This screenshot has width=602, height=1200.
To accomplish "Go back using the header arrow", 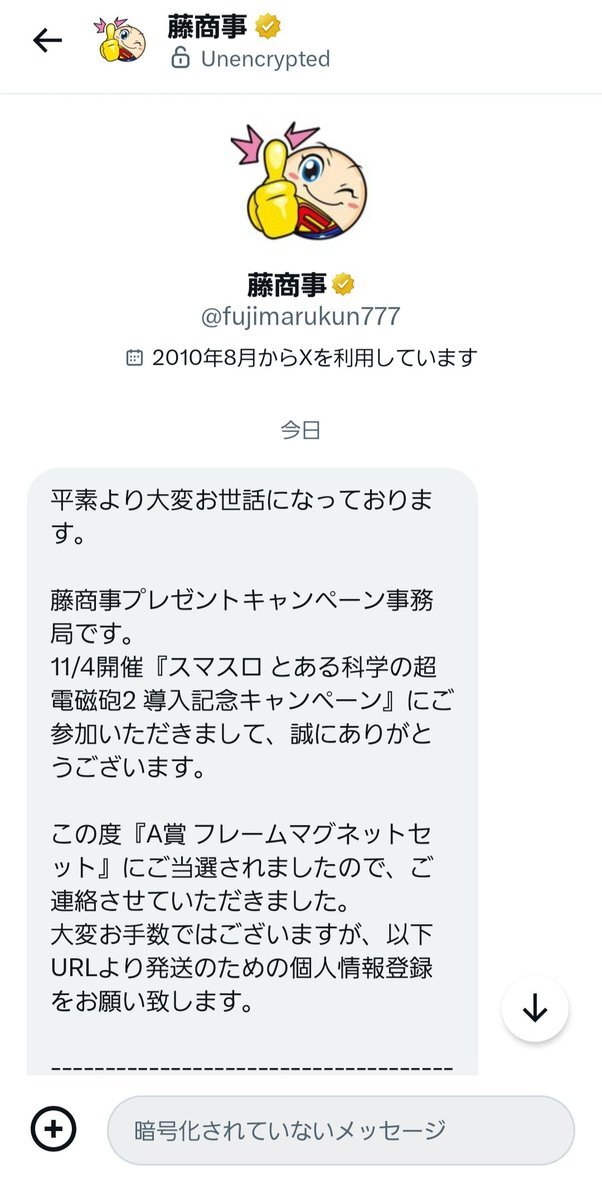I will (47, 40).
